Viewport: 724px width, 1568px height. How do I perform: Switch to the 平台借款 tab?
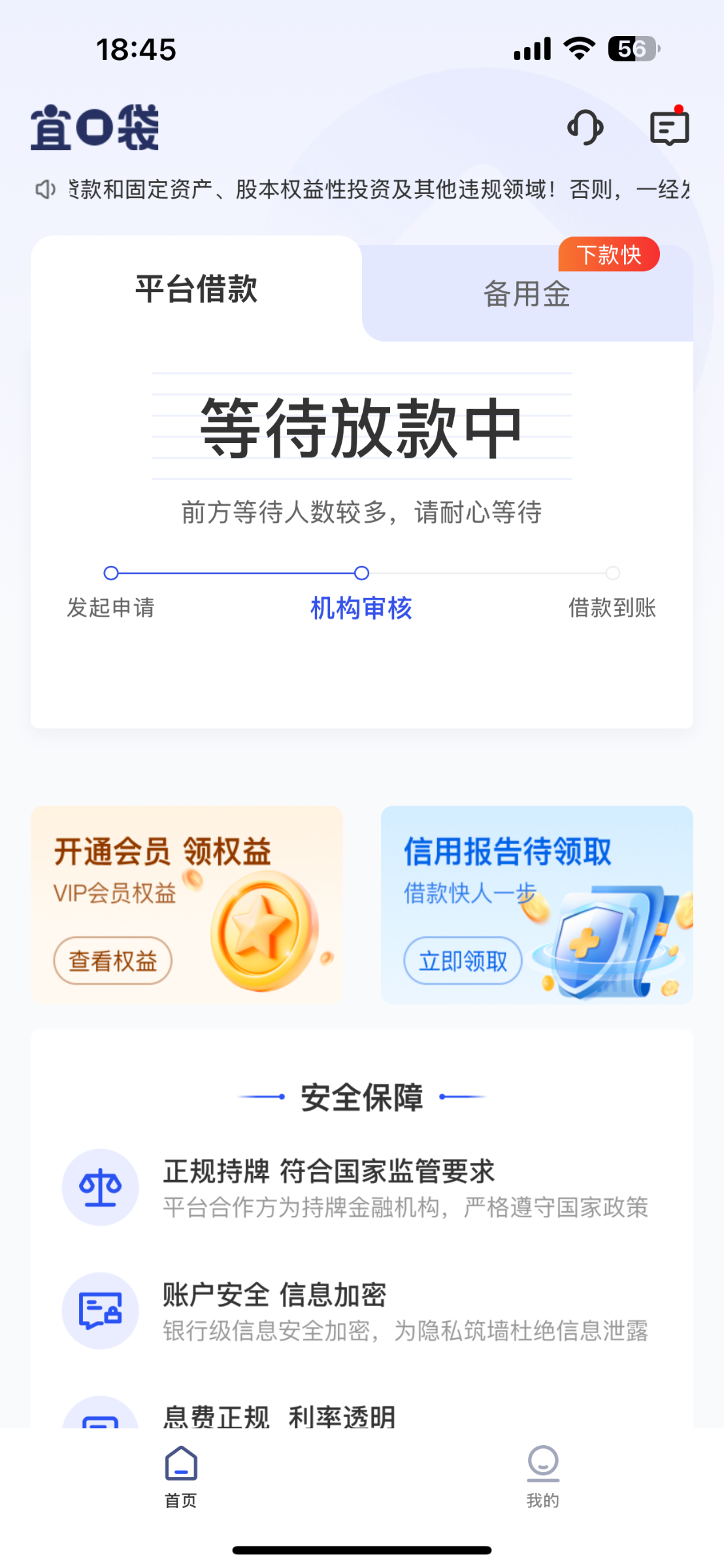click(196, 289)
